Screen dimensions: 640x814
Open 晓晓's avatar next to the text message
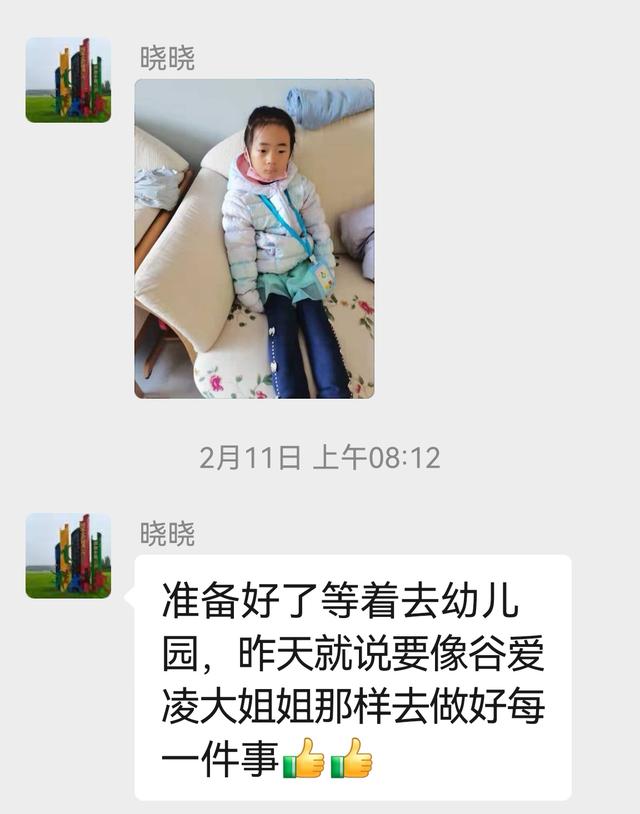pyautogui.click(x=68, y=556)
